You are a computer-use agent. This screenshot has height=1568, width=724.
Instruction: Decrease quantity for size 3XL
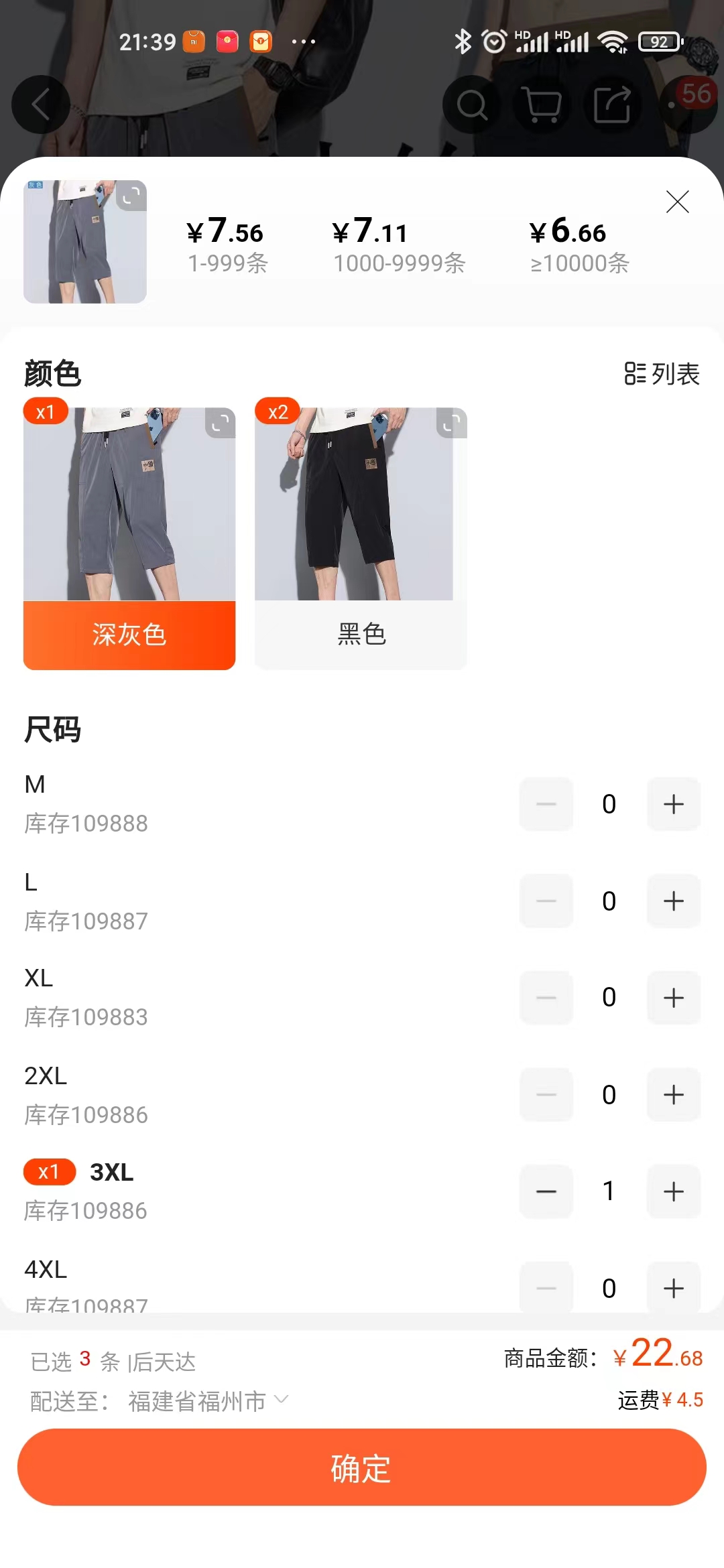(x=546, y=1191)
